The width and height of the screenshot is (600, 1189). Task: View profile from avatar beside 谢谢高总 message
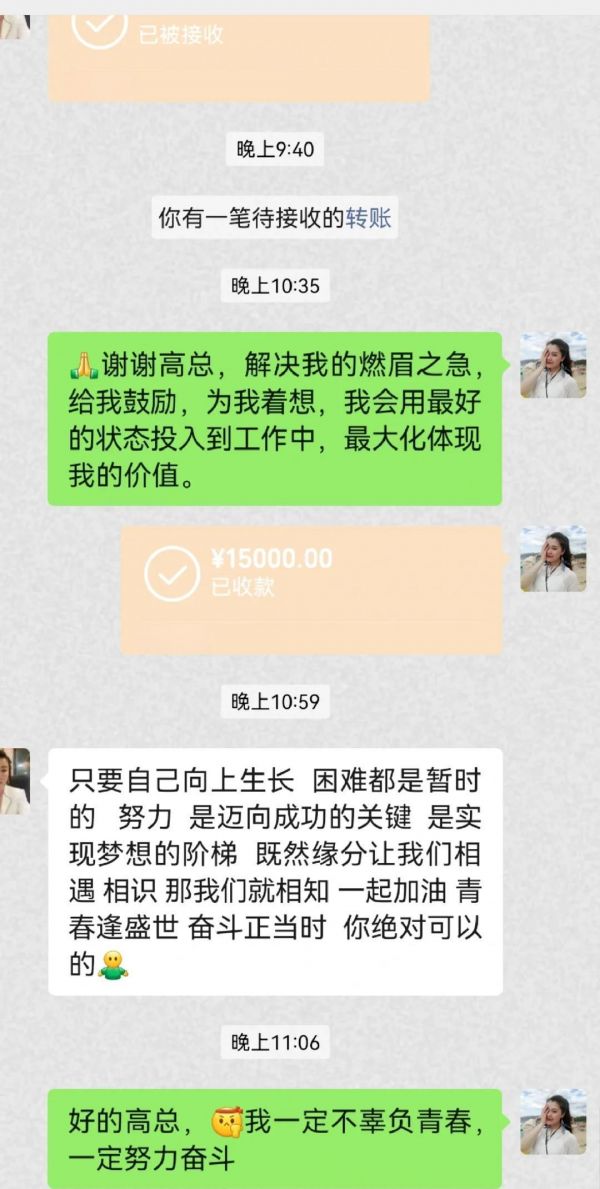click(553, 365)
